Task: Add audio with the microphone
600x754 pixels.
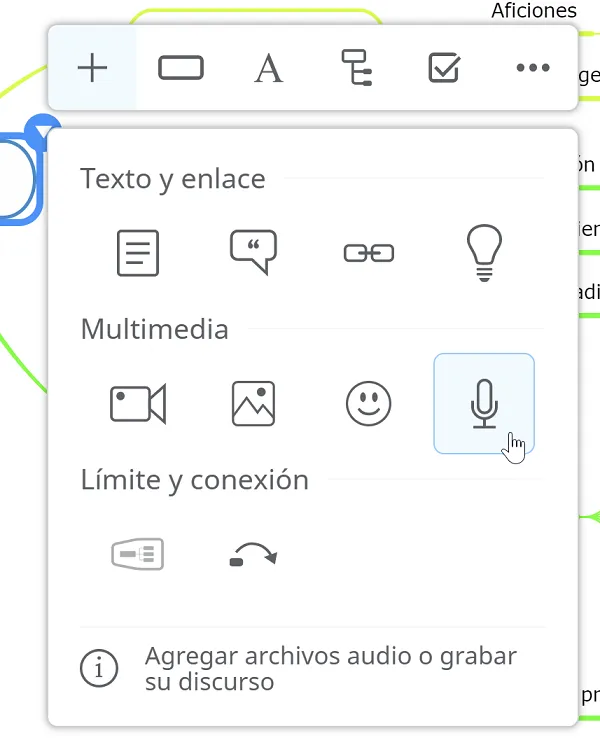Action: coord(484,404)
